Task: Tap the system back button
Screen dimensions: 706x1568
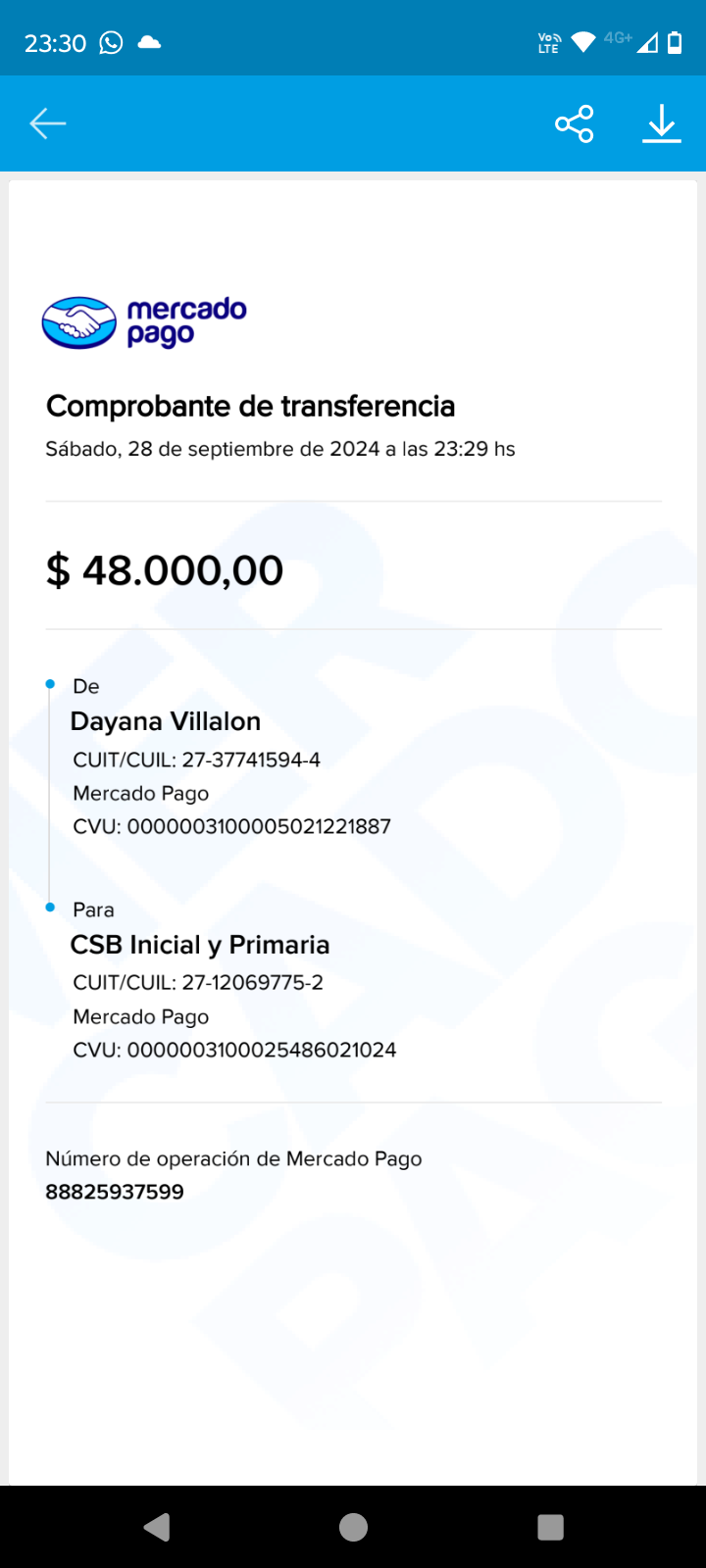Action: click(157, 1527)
